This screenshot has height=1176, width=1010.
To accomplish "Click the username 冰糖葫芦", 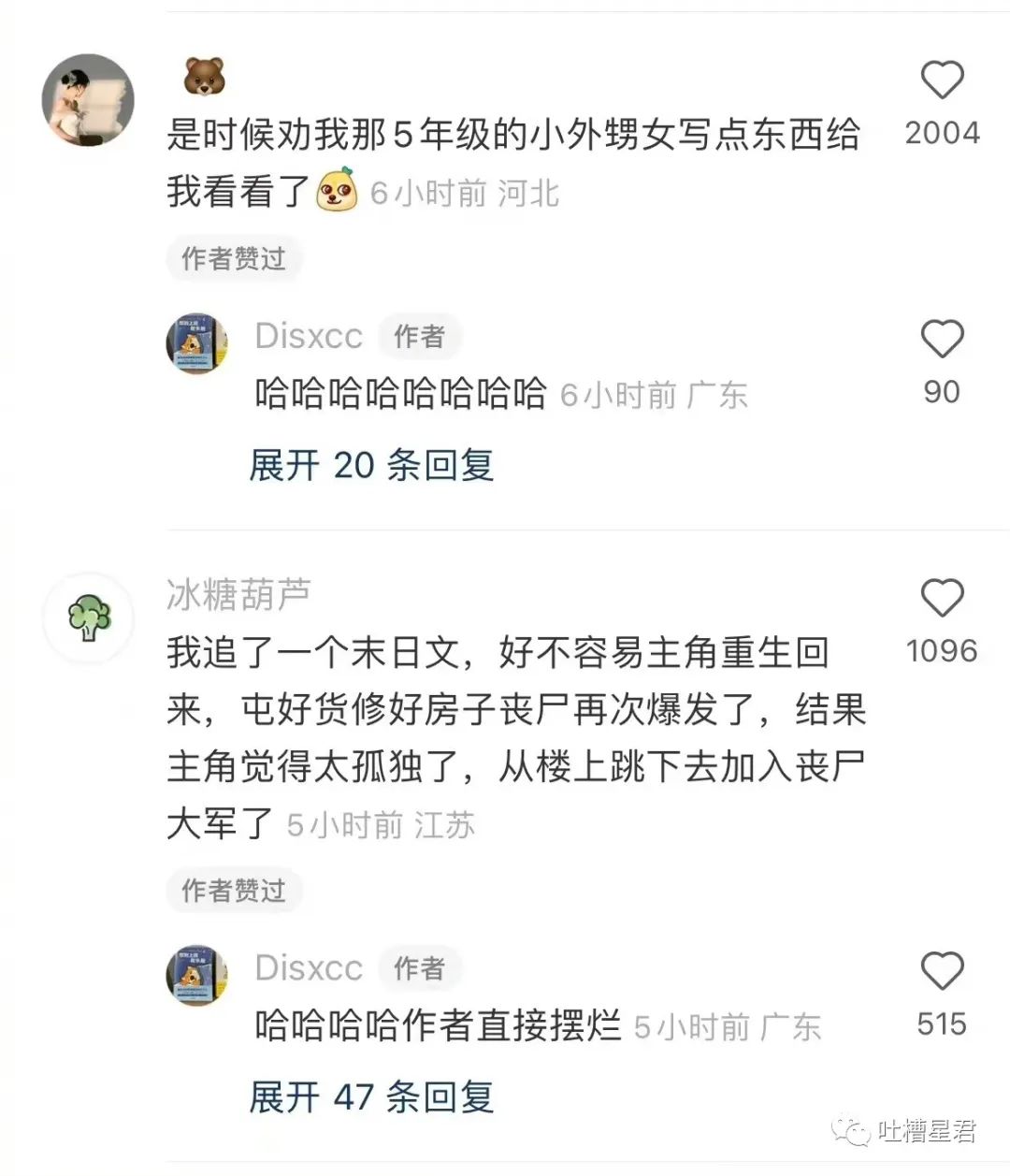I will [x=237, y=593].
